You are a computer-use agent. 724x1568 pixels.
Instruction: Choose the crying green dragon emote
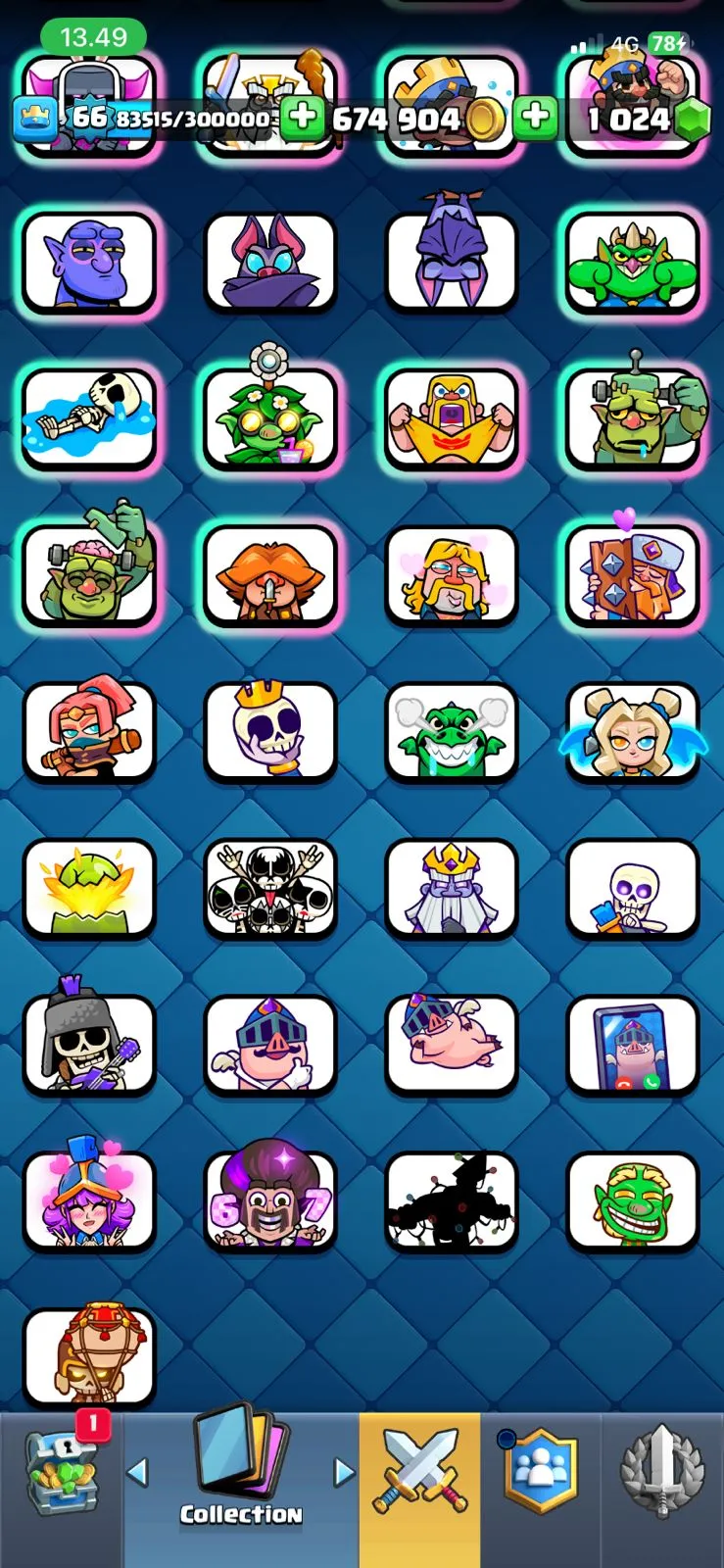click(451, 732)
